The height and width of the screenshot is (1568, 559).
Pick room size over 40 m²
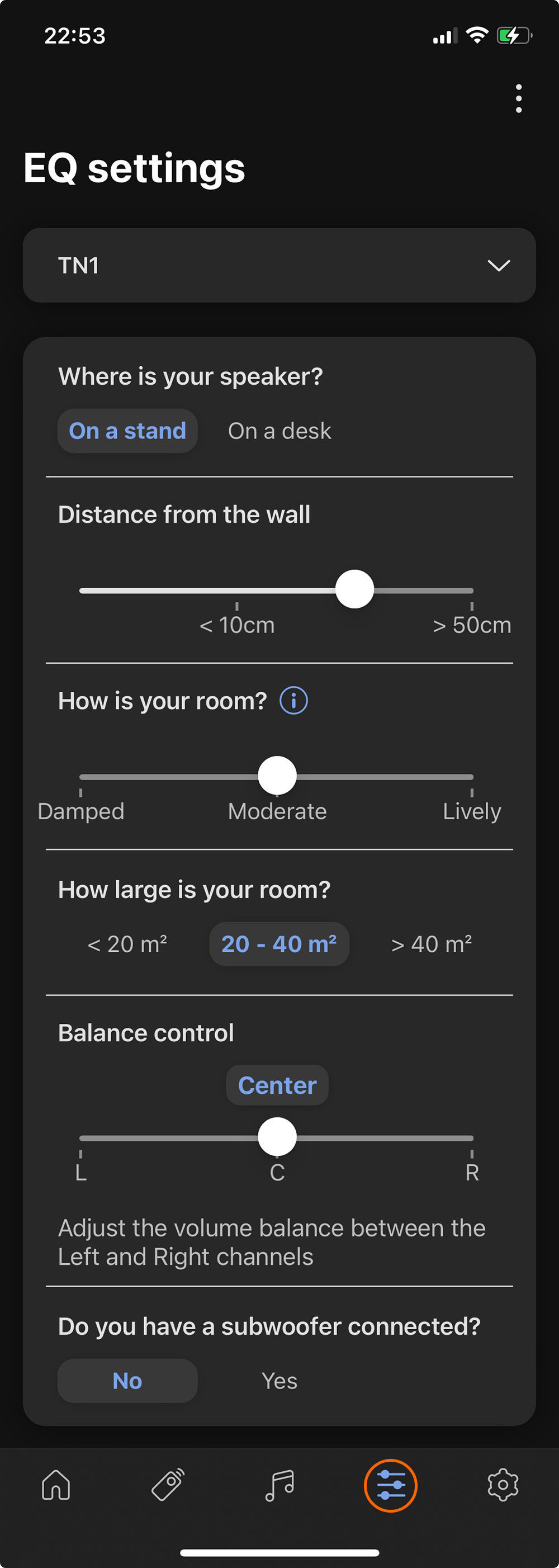431,944
